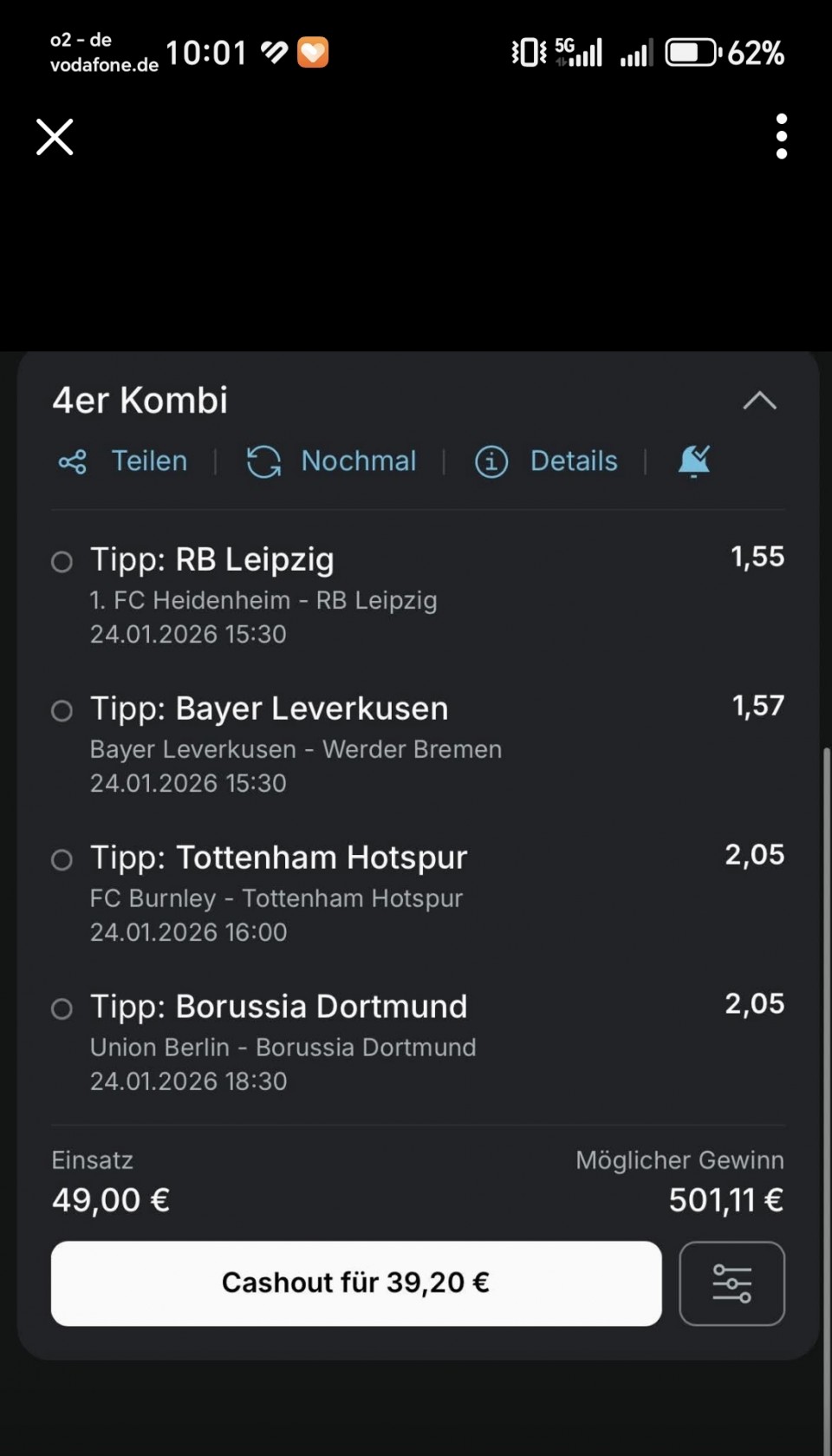Toggle the bet notification bell
Screen dimensions: 832x1456
tap(693, 461)
